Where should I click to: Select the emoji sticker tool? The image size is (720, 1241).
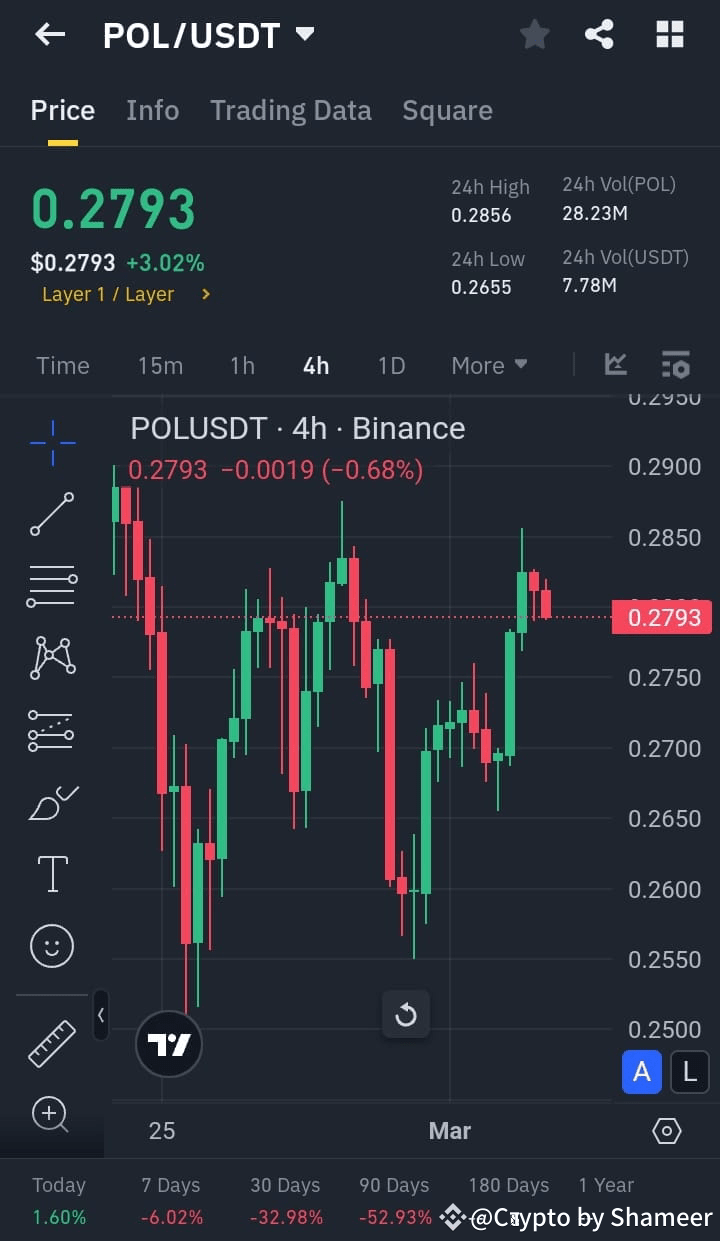click(x=51, y=945)
